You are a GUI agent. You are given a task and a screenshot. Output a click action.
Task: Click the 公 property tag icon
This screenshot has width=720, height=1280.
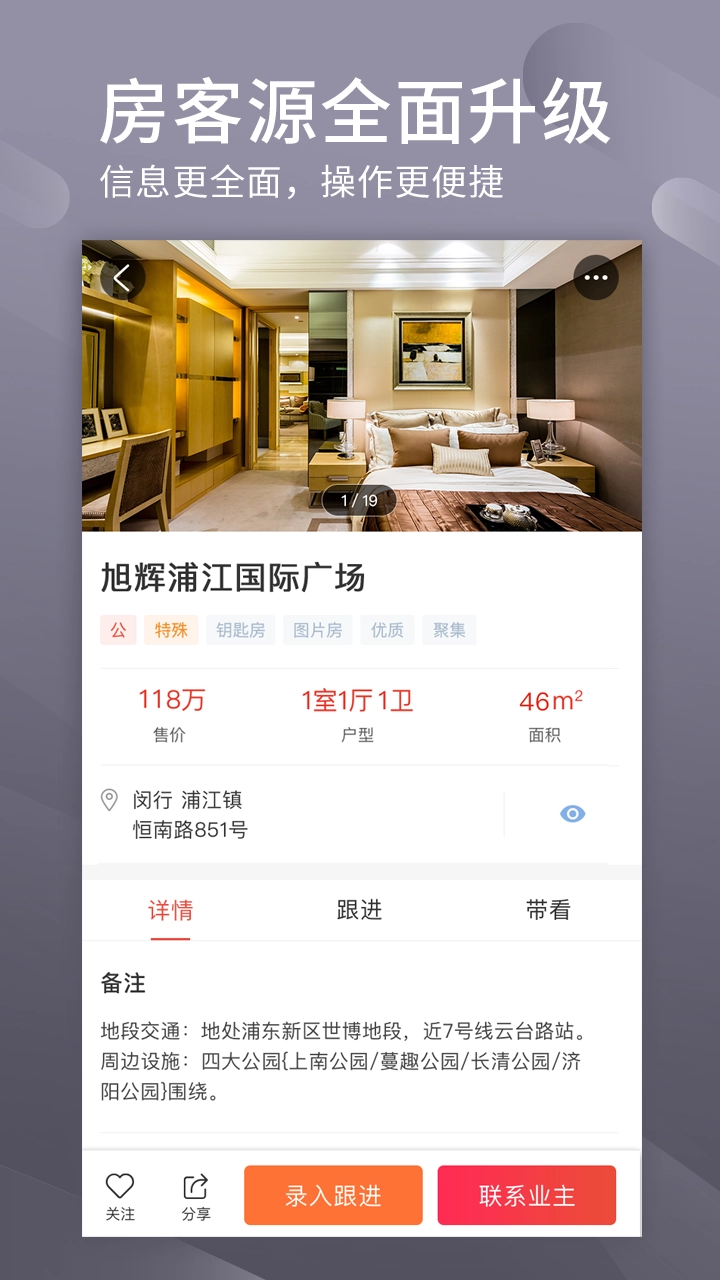click(x=117, y=631)
